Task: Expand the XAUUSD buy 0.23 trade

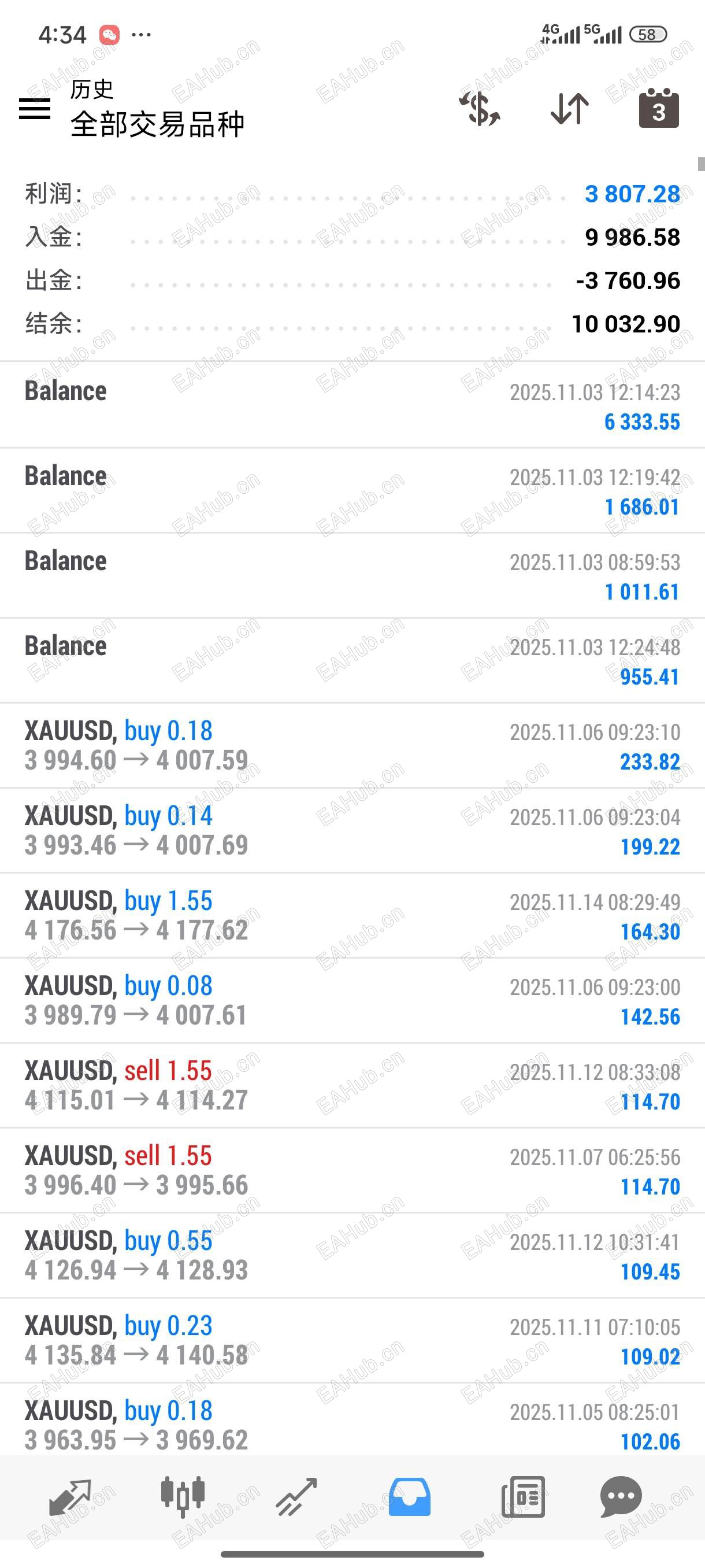Action: (x=352, y=1340)
